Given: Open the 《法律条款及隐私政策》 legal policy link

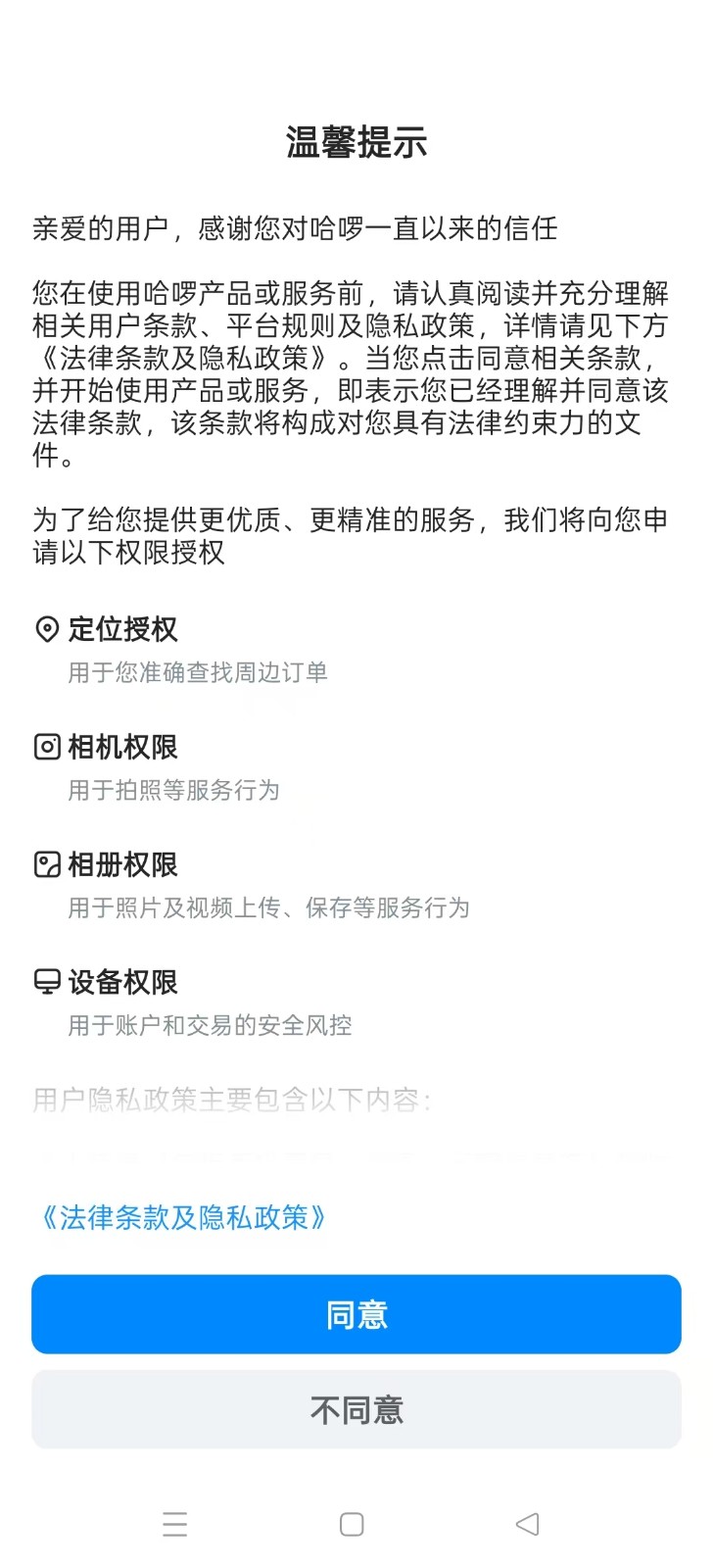Looking at the screenshot, I should 184,1217.
